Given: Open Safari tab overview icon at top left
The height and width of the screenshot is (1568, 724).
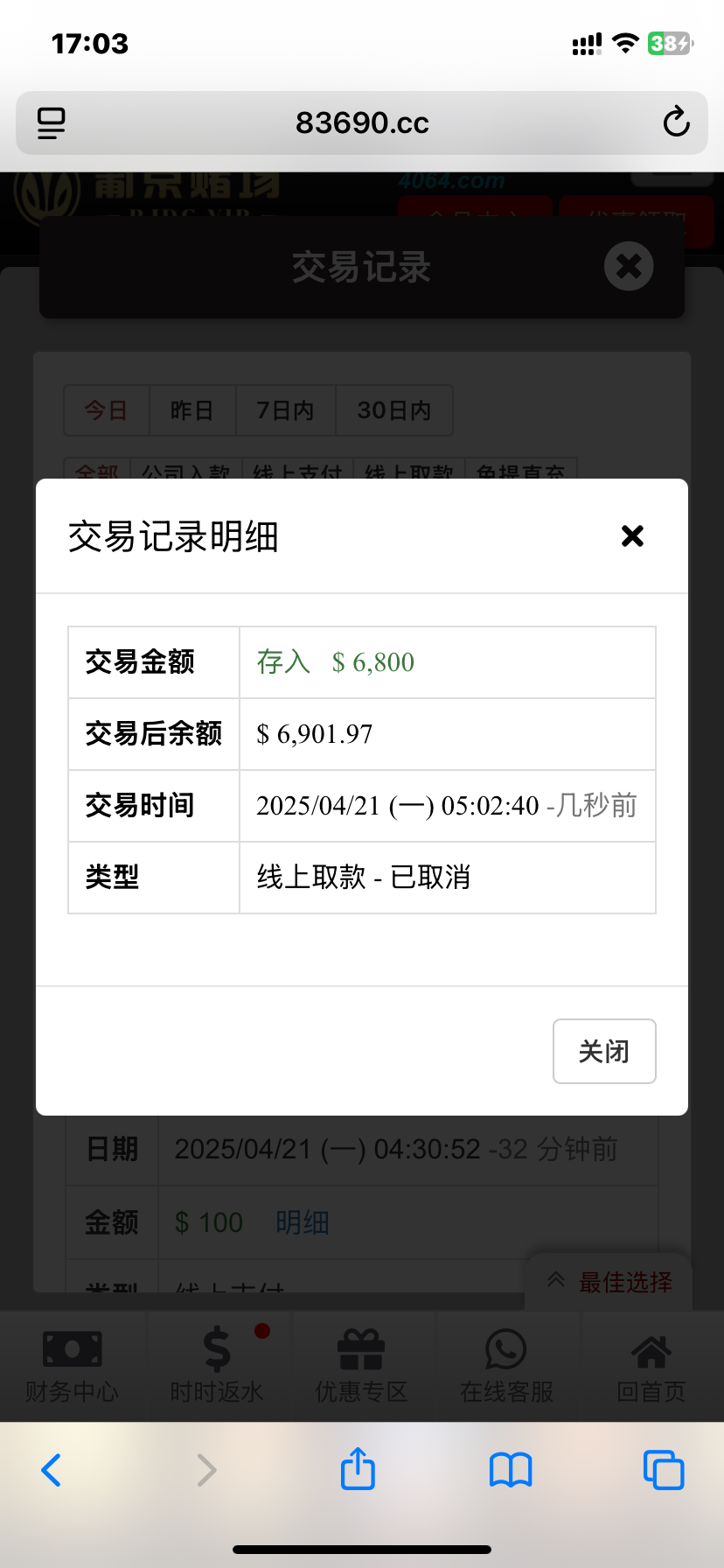Looking at the screenshot, I should (x=51, y=122).
